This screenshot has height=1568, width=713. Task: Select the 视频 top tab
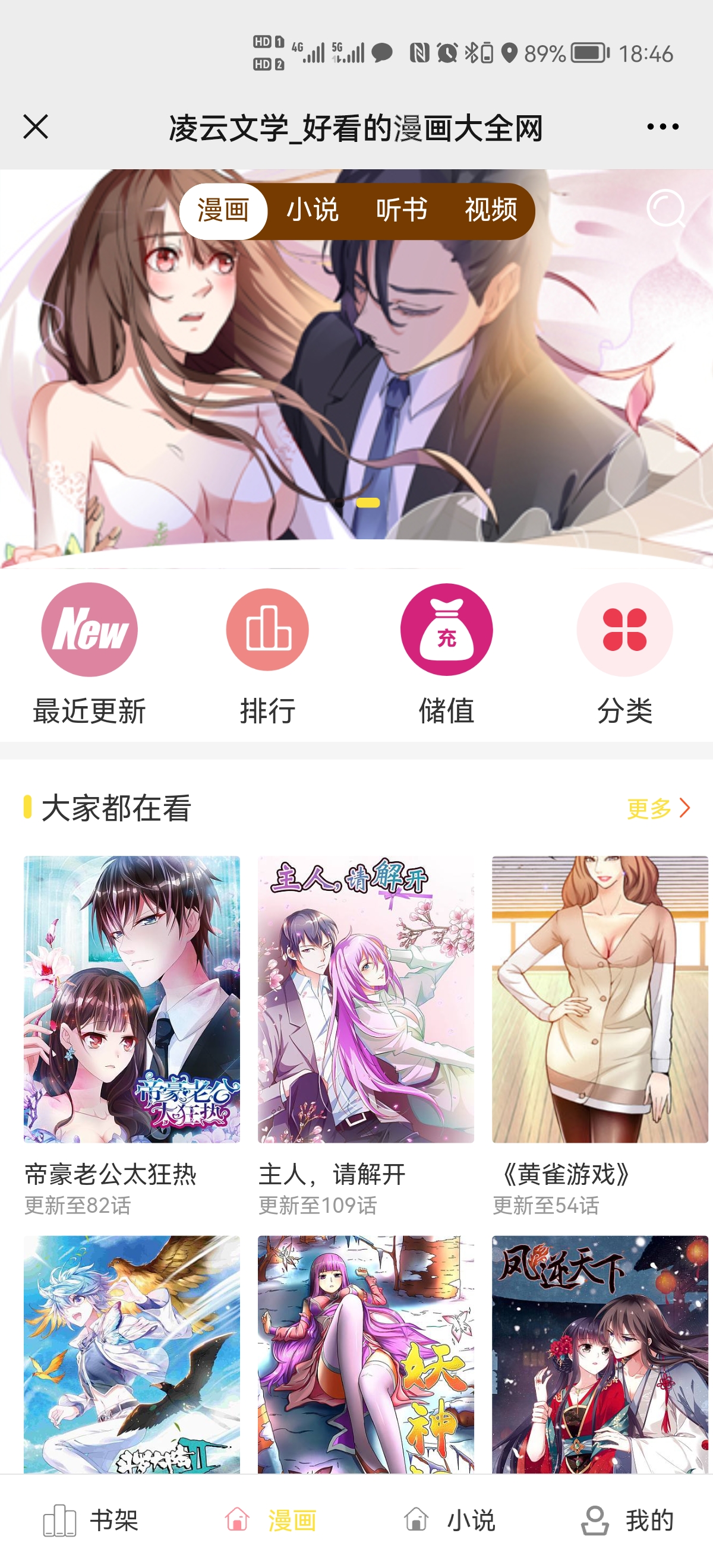point(491,211)
